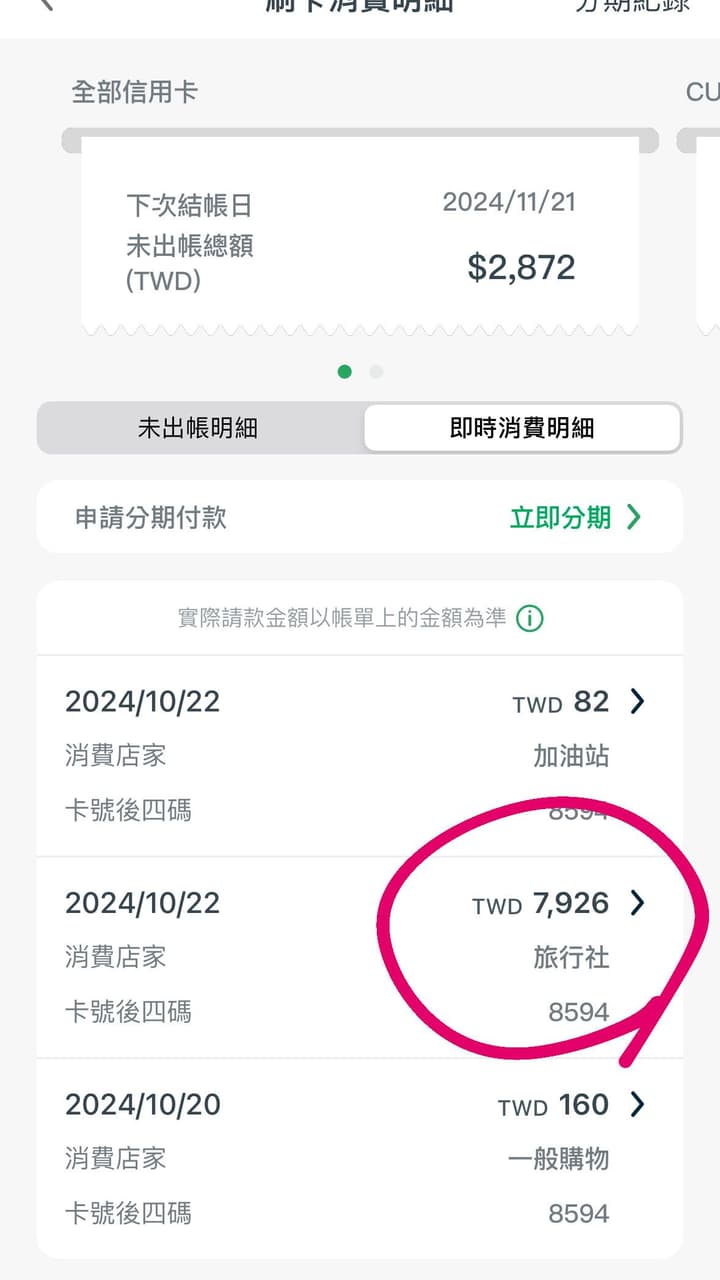Tap 立即分期 to apply for installments
The width and height of the screenshot is (720, 1280).
(575, 517)
